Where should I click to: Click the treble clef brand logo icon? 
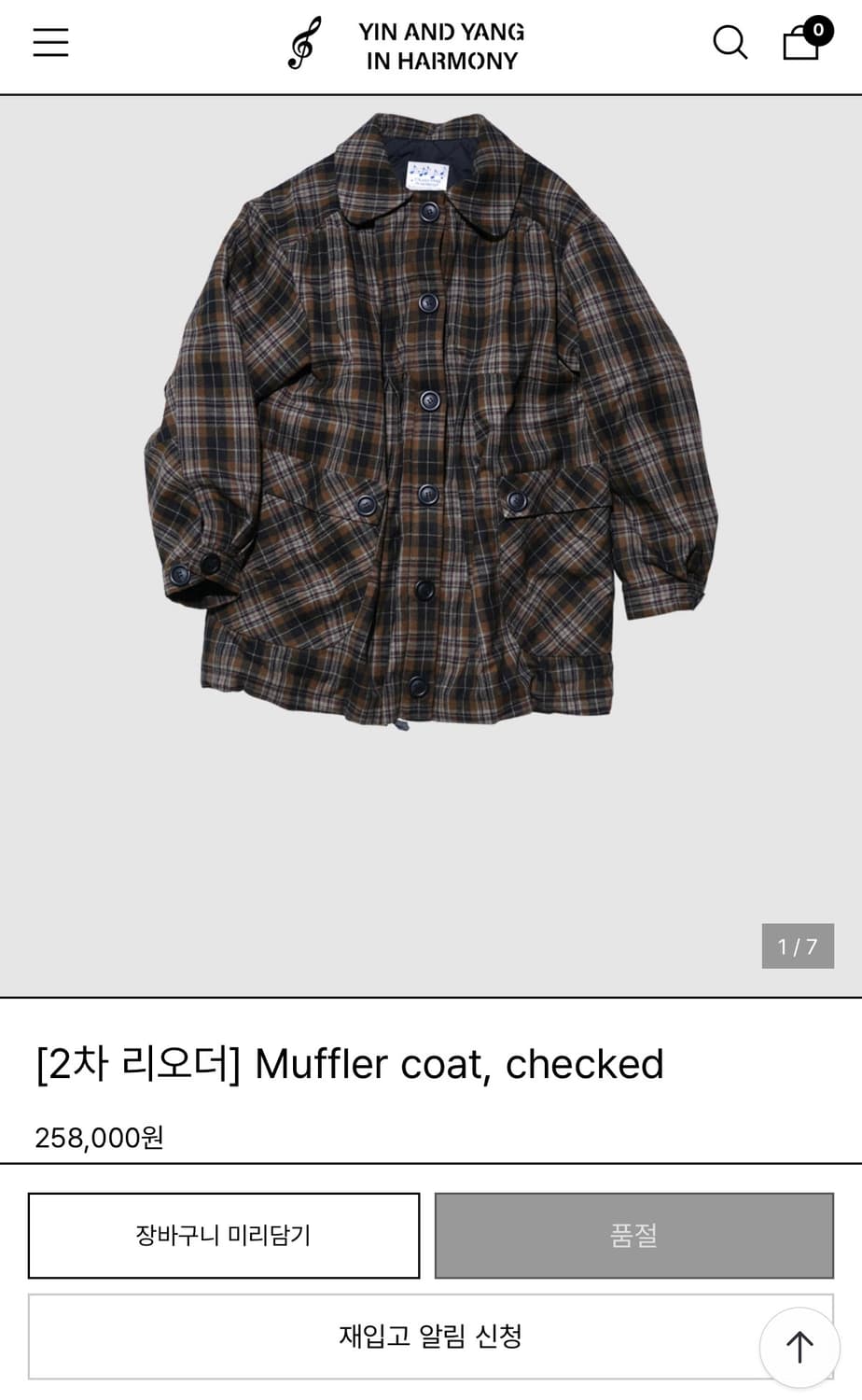click(x=300, y=42)
